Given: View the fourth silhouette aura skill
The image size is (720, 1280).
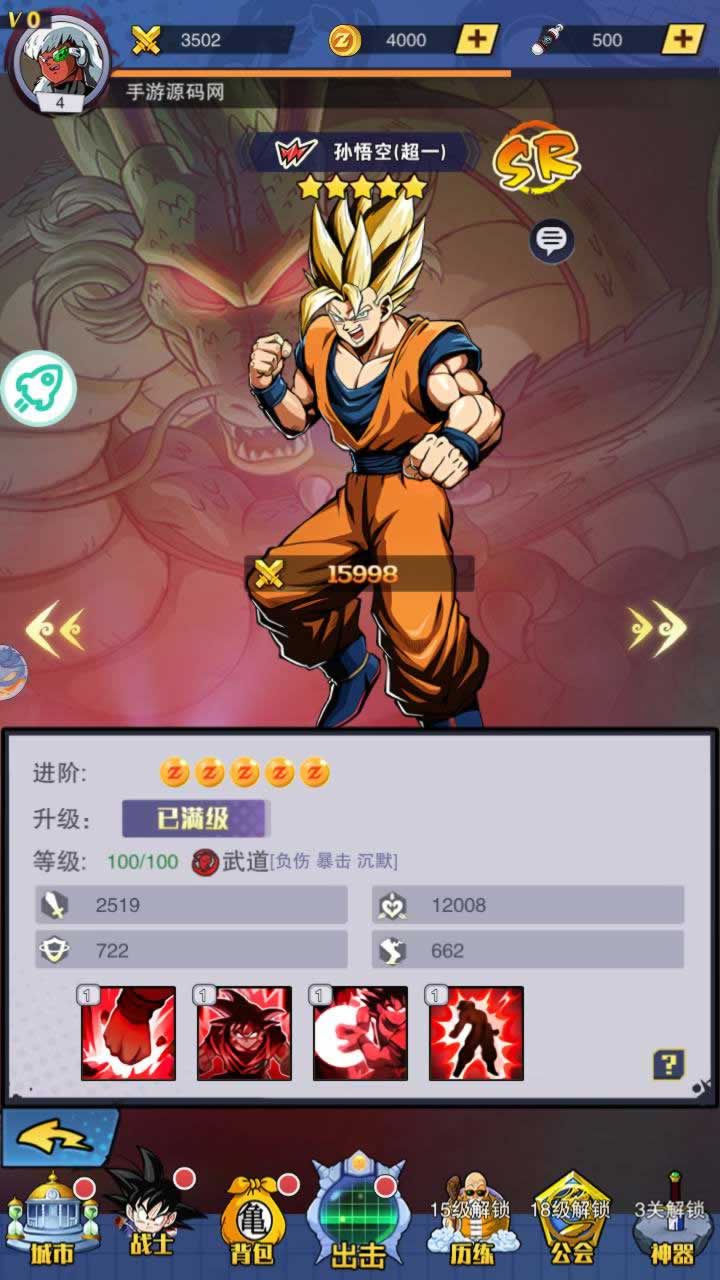Looking at the screenshot, I should [476, 1033].
